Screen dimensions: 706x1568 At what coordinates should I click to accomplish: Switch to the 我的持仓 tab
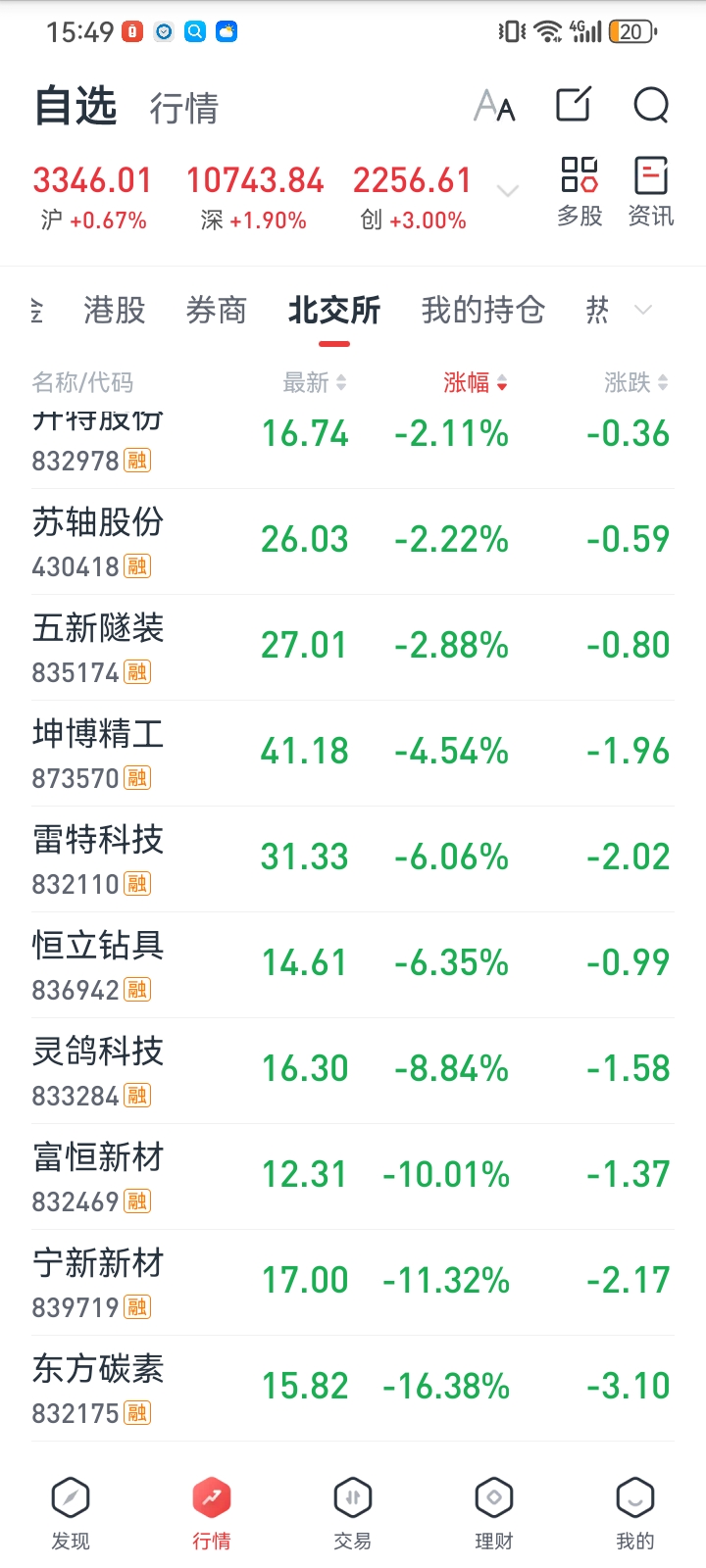[482, 311]
